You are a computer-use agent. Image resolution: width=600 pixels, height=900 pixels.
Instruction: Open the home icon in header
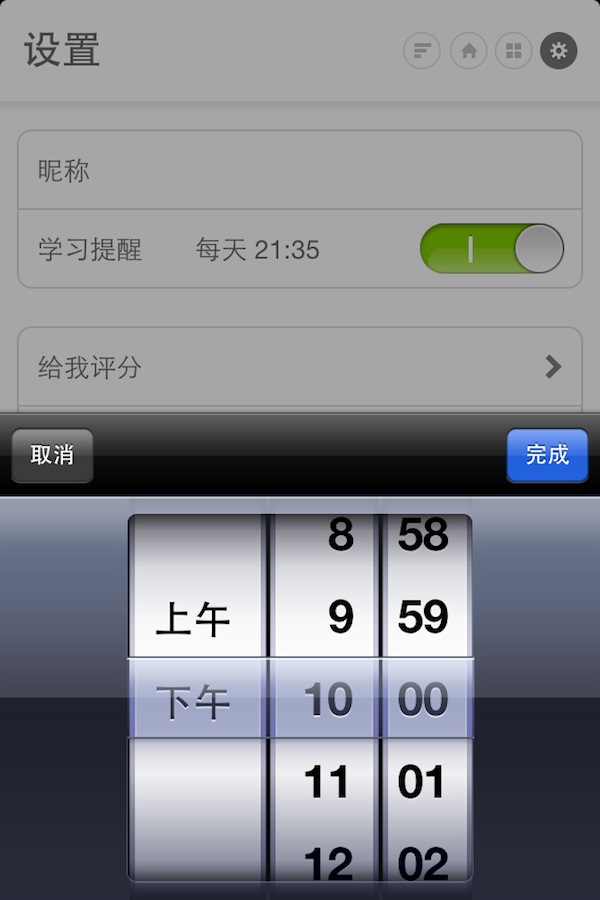[468, 51]
